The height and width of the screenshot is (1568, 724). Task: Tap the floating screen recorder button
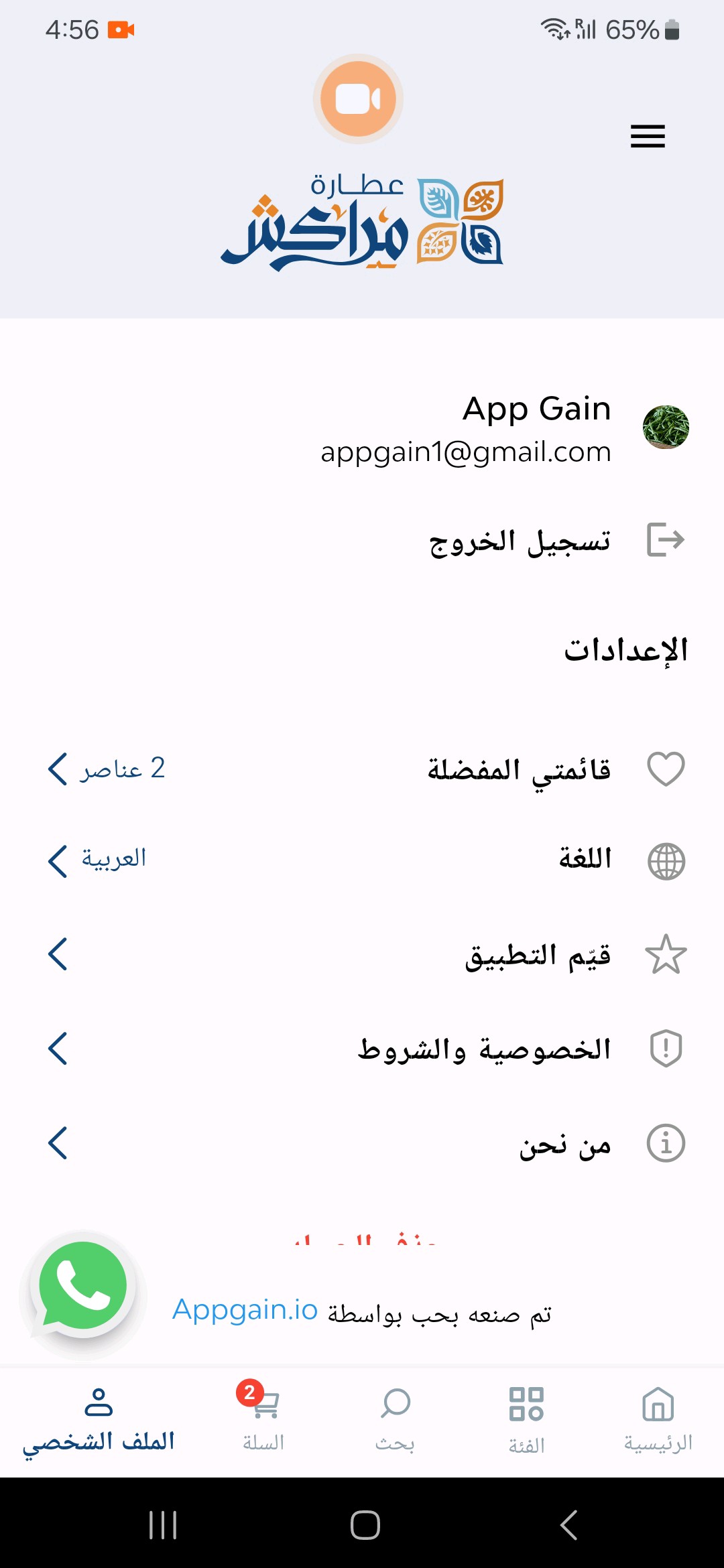pos(358,99)
